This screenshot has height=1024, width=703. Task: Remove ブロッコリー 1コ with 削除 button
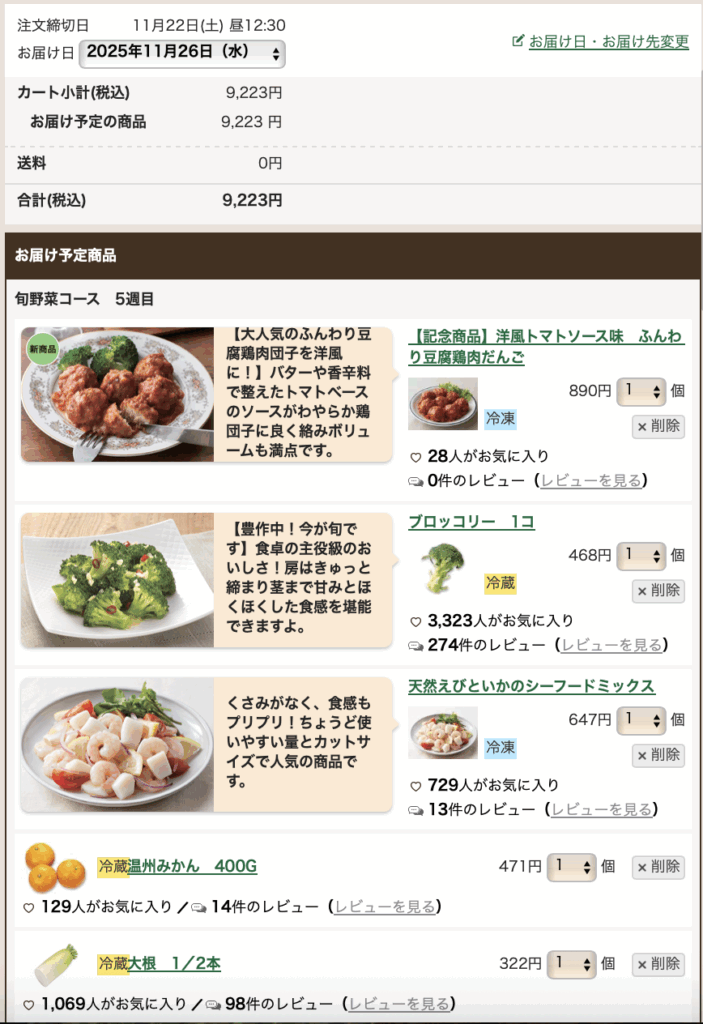[x=658, y=590]
